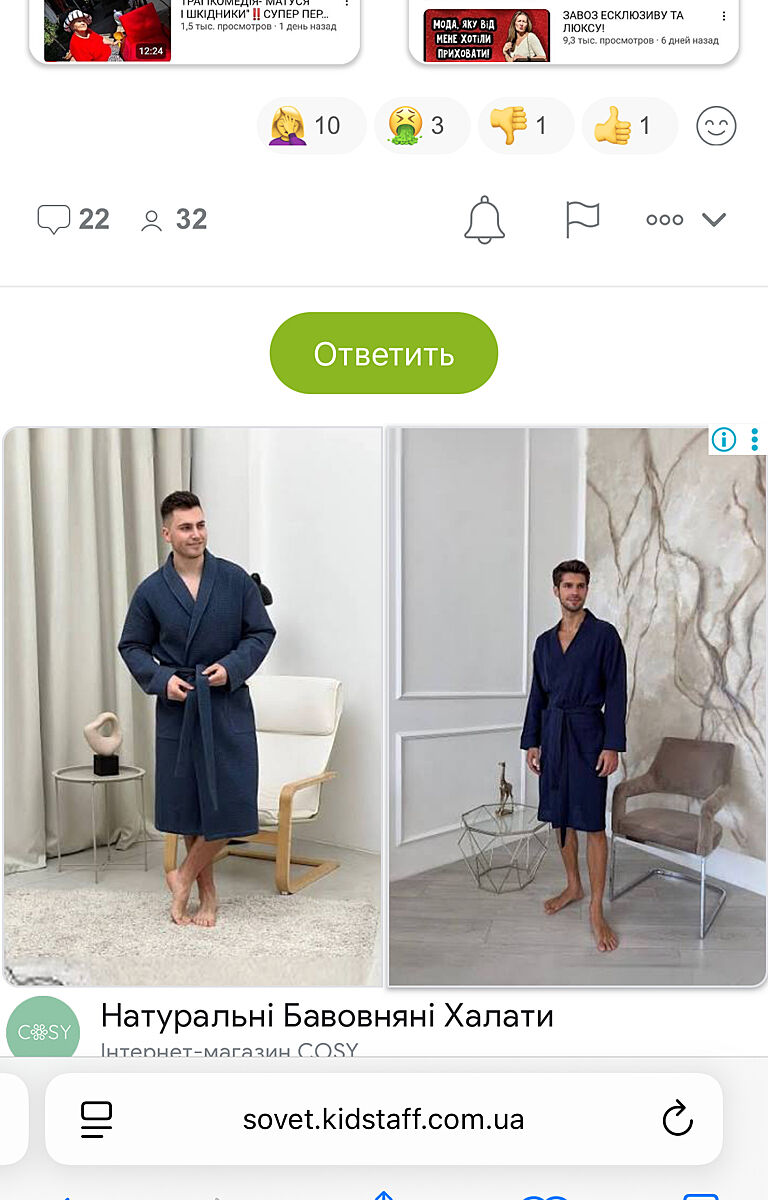Open the browser page options icon
The height and width of the screenshot is (1200, 768).
coord(97,1119)
